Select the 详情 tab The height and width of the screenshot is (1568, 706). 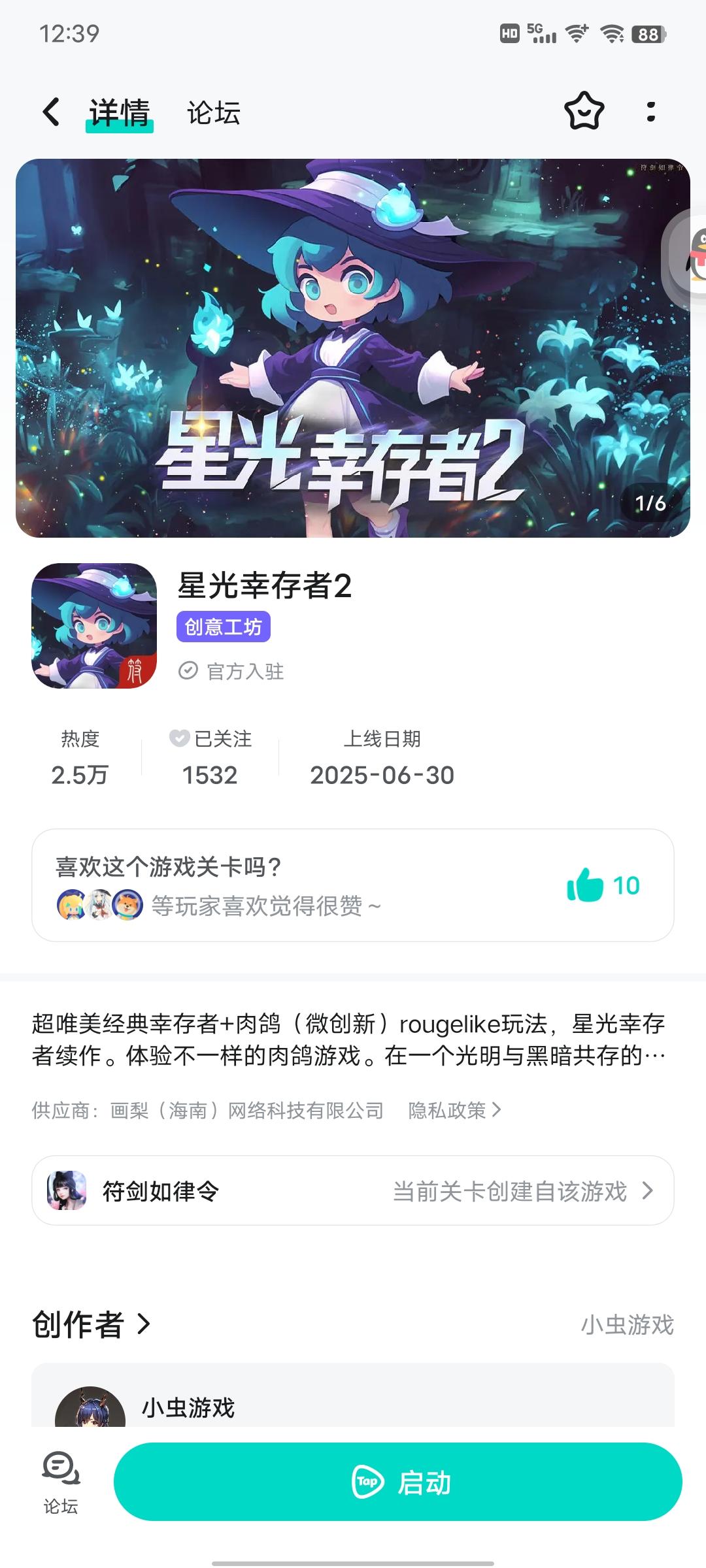click(118, 112)
